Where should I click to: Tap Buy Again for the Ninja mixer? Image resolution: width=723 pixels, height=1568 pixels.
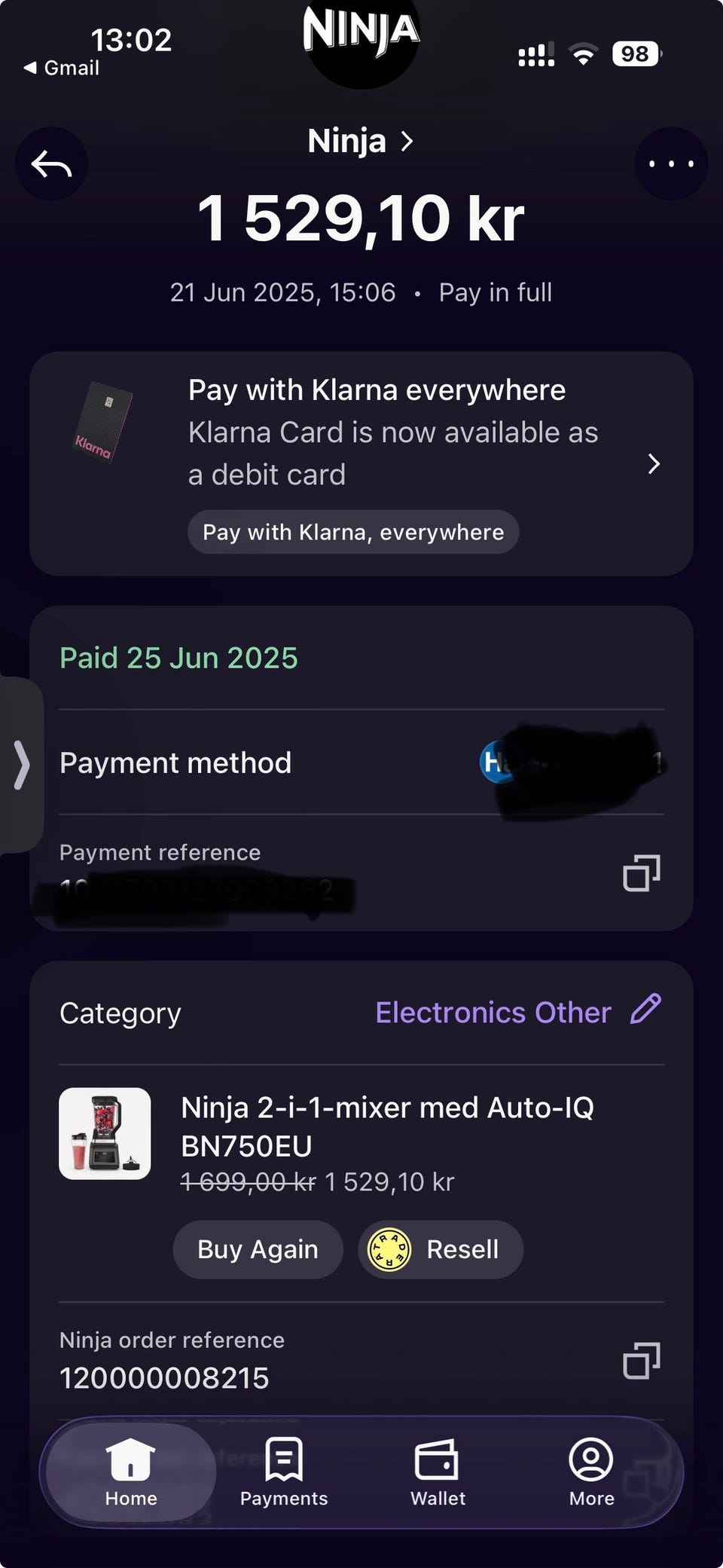point(258,1249)
